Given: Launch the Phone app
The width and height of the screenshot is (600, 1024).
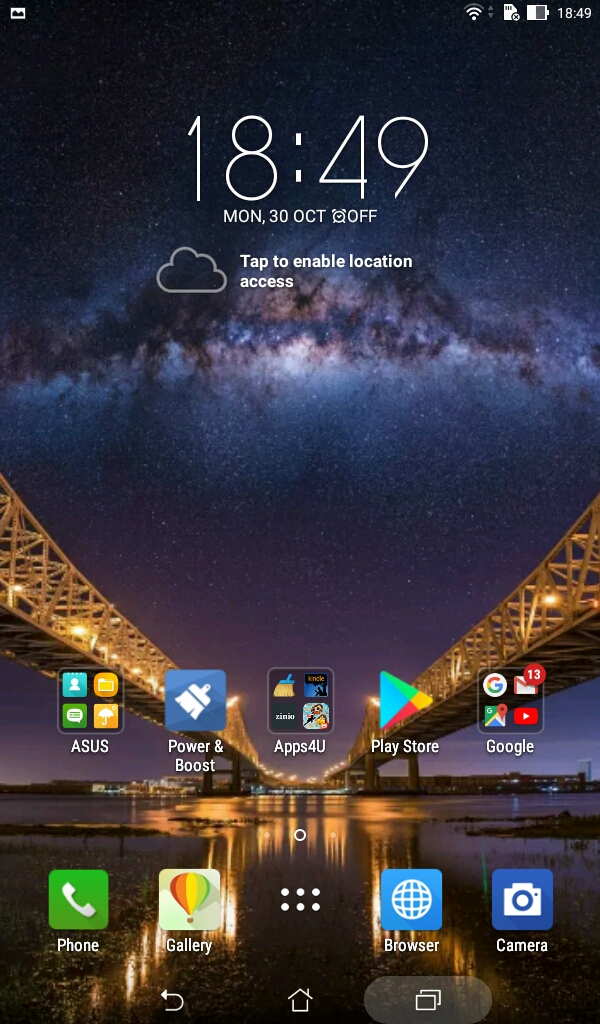Looking at the screenshot, I should click(x=78, y=900).
